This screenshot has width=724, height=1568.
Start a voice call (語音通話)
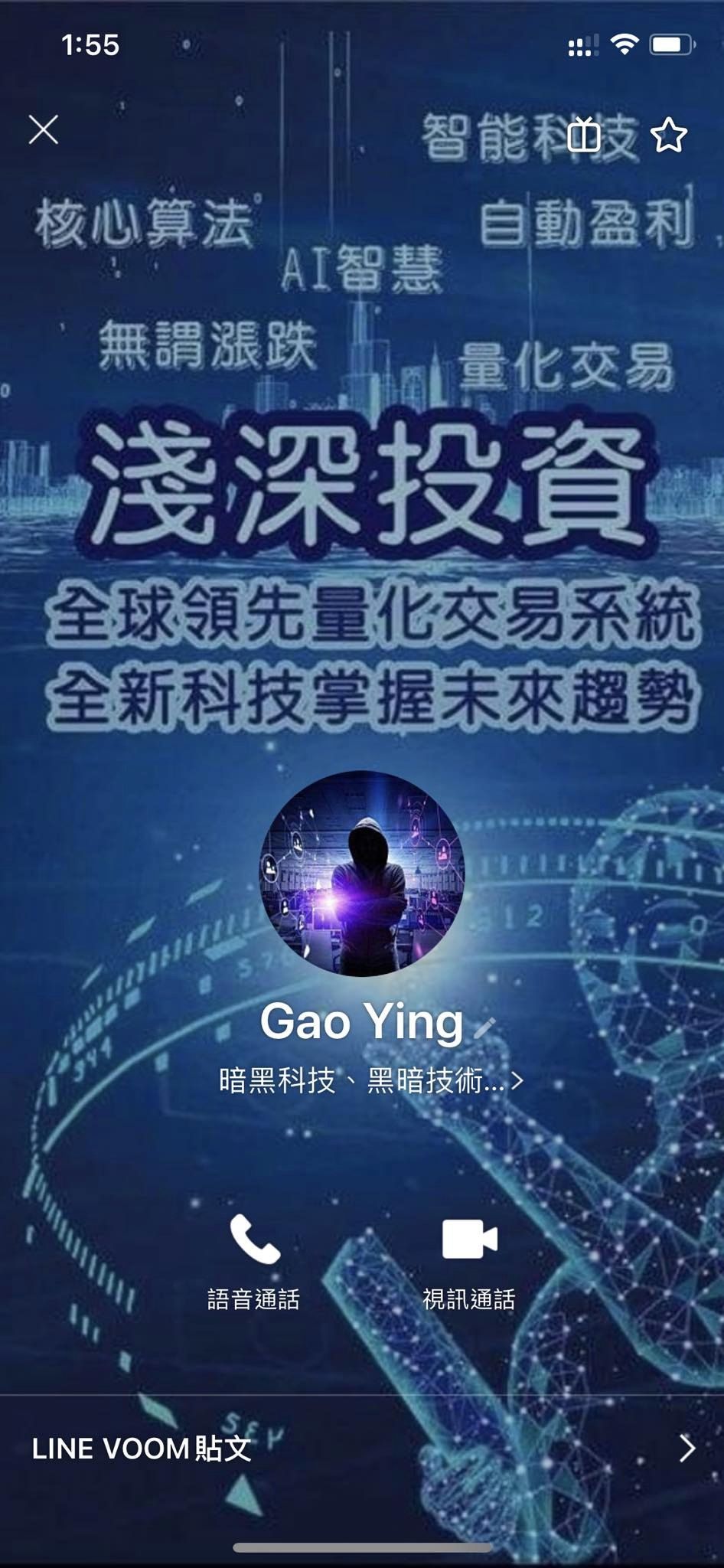[254, 1263]
